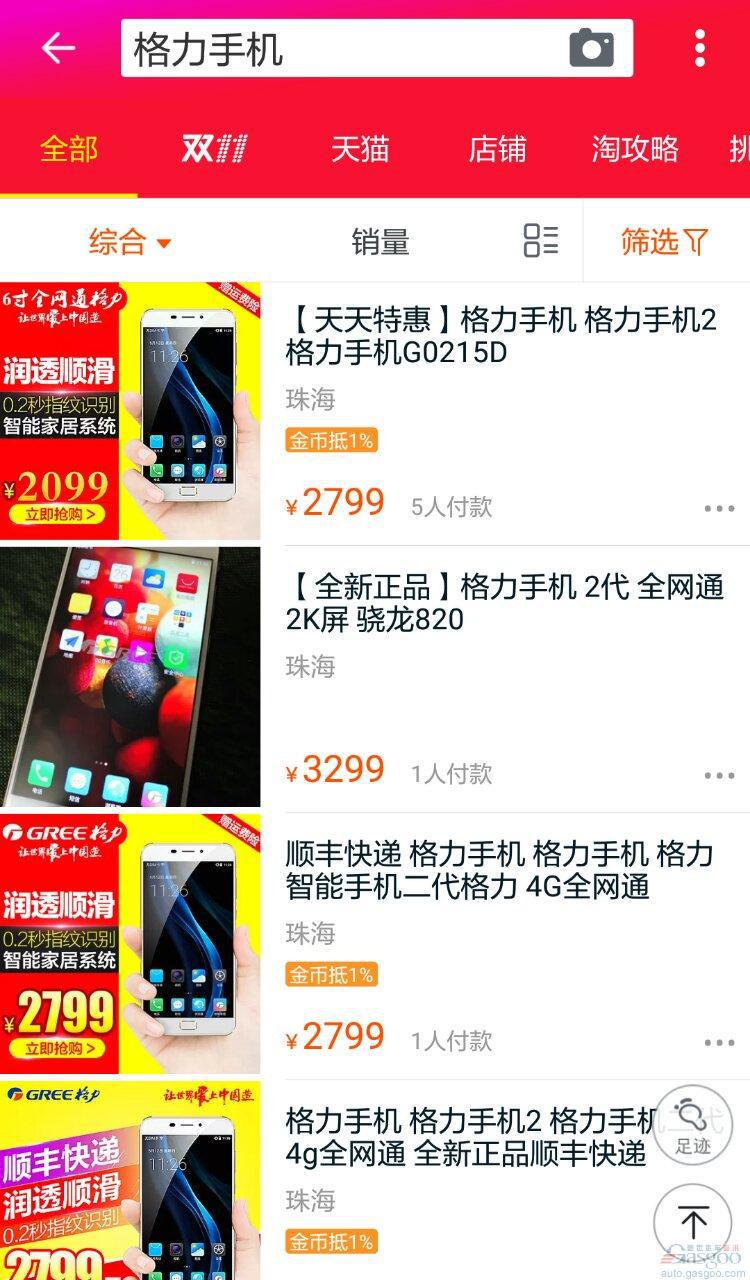Sort results by 销量
The height and width of the screenshot is (1280, 750).
(380, 241)
